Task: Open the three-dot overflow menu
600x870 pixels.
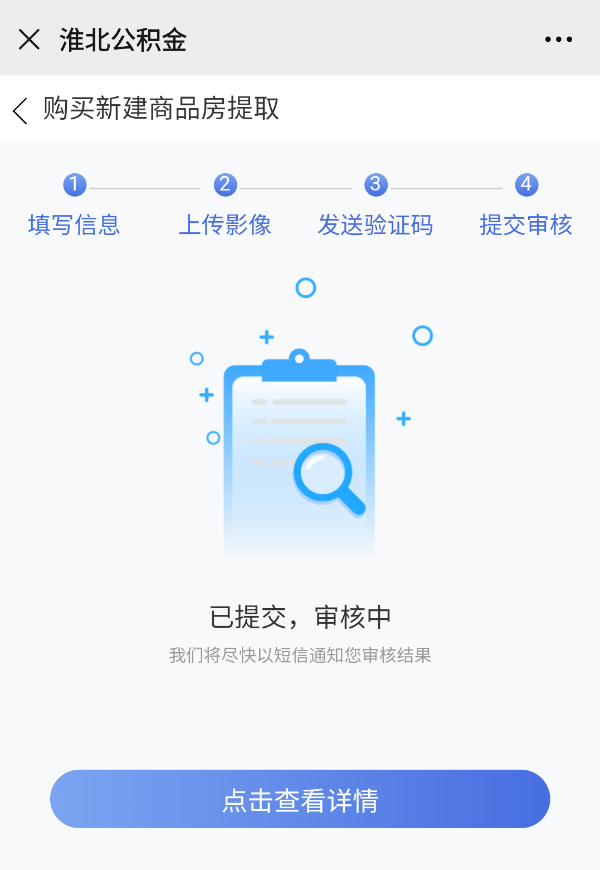Action: coord(559,40)
